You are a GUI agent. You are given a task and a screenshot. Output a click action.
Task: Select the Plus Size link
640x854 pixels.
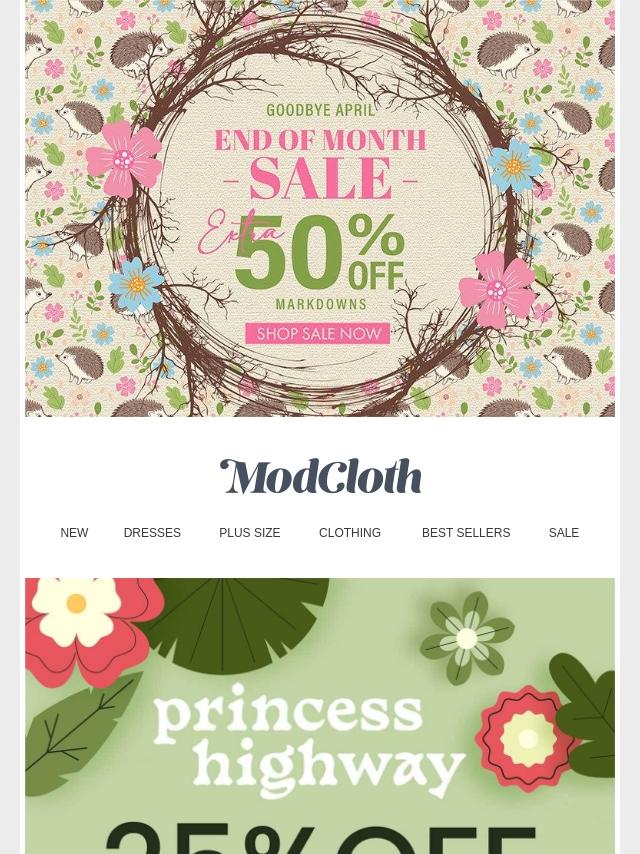(x=249, y=533)
